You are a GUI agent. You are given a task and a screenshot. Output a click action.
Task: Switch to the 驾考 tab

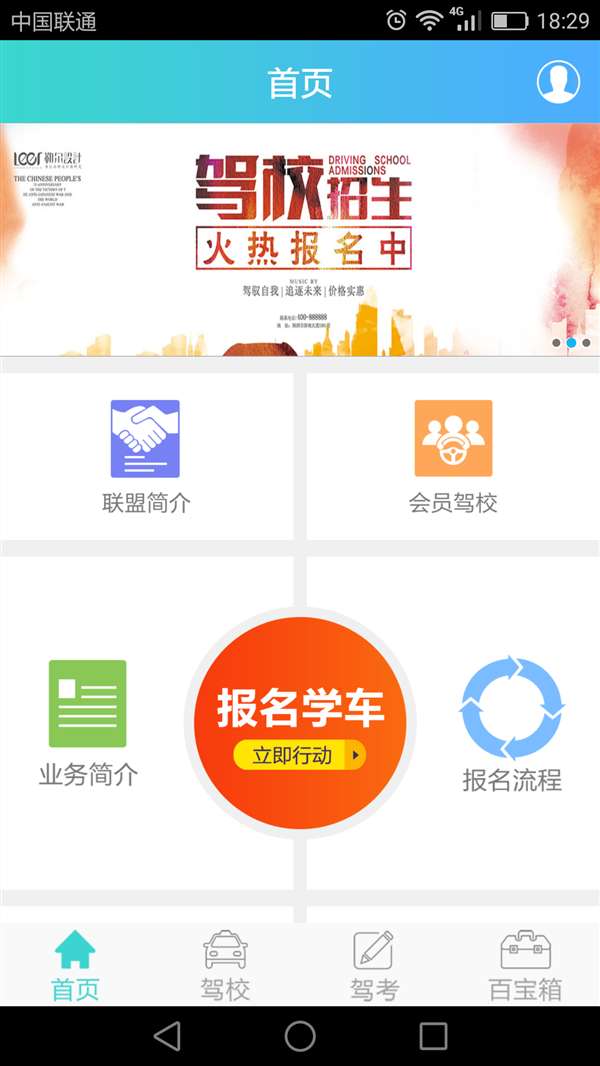(x=374, y=965)
